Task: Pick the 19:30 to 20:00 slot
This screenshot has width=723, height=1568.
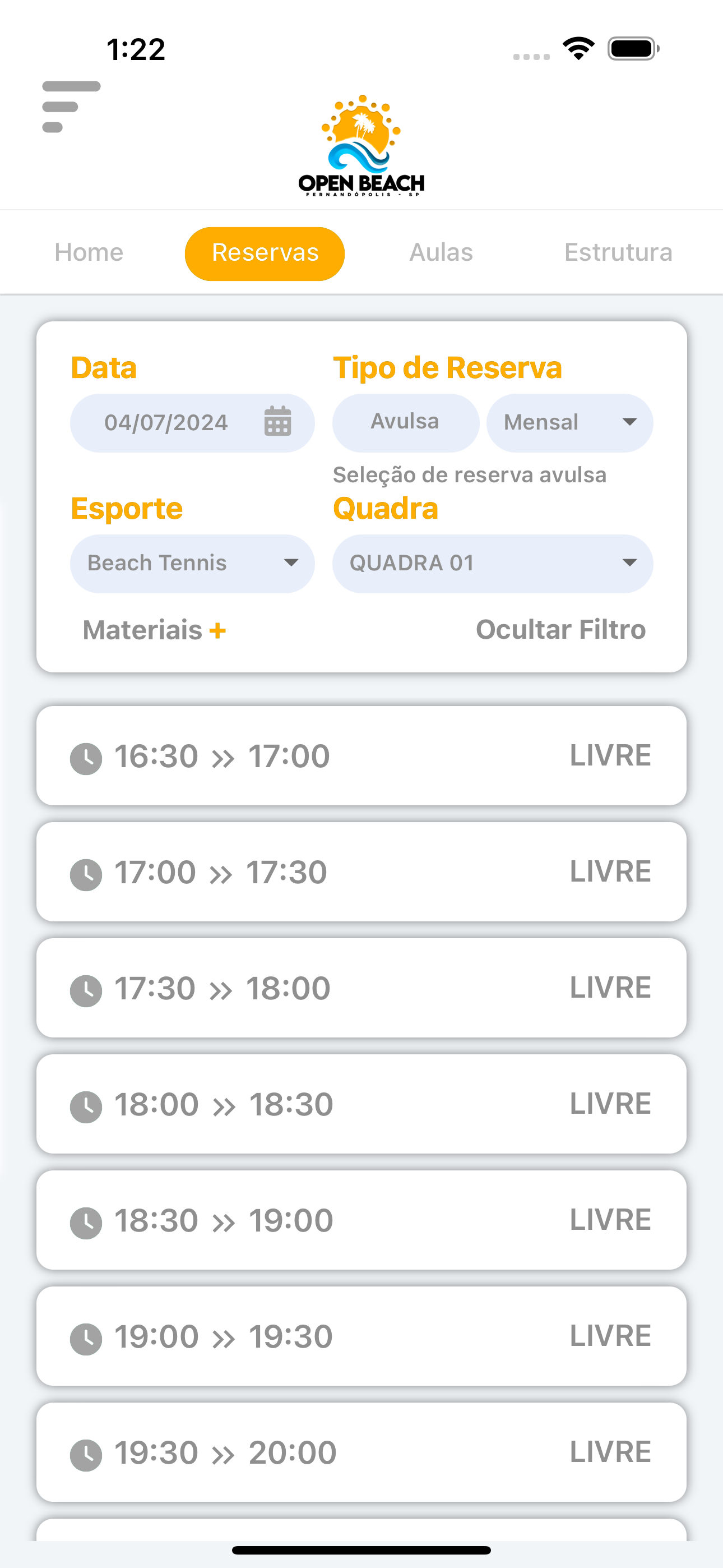Action: click(361, 1452)
